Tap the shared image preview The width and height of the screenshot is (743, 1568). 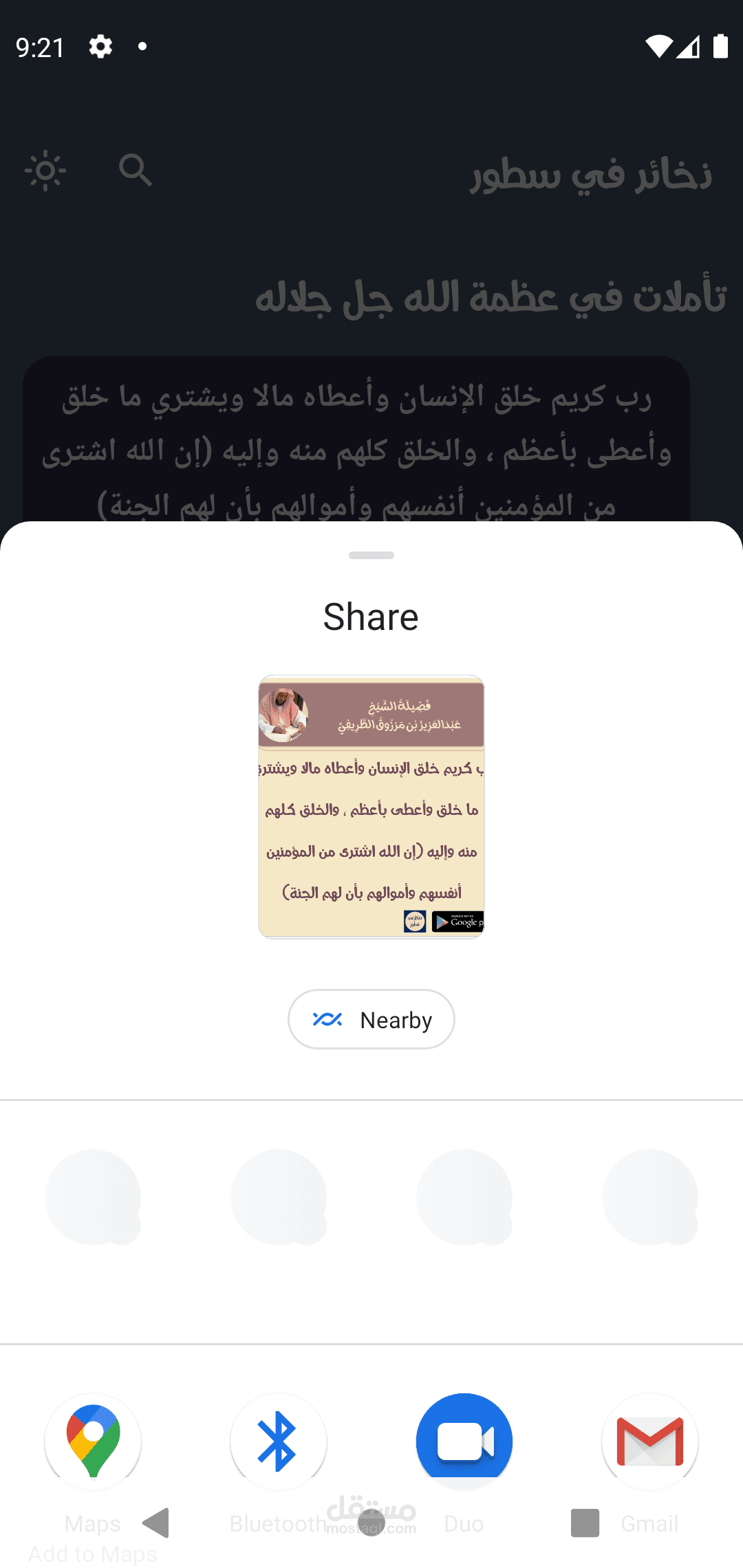click(x=371, y=807)
